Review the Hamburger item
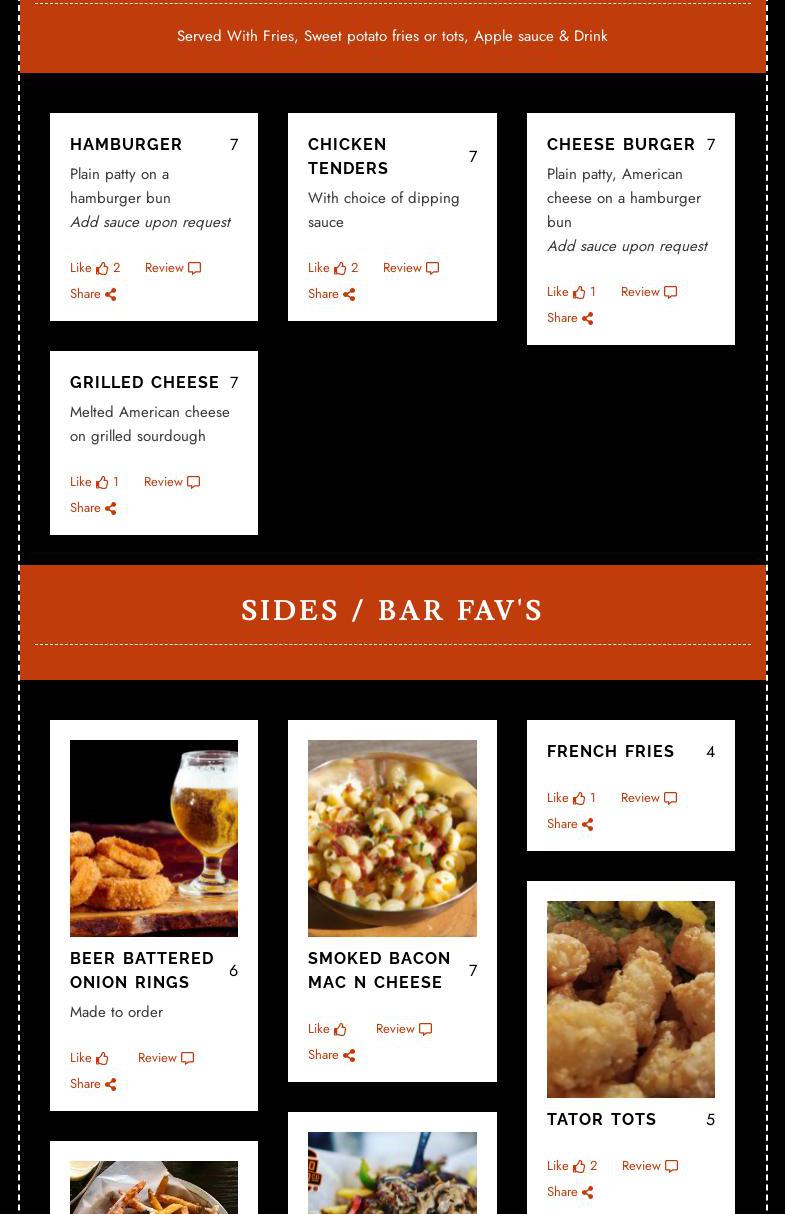 point(172,268)
